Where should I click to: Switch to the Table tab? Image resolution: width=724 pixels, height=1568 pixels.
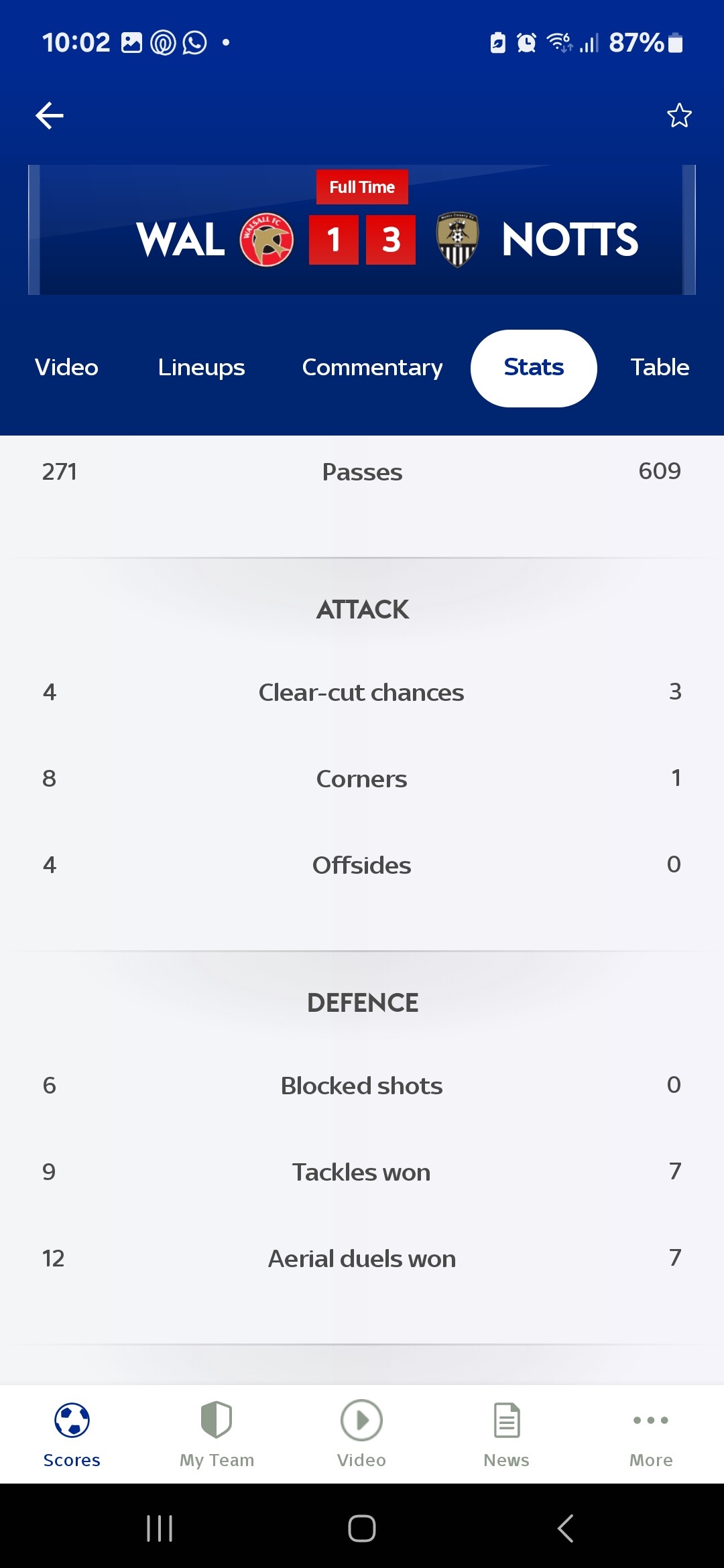point(660,367)
